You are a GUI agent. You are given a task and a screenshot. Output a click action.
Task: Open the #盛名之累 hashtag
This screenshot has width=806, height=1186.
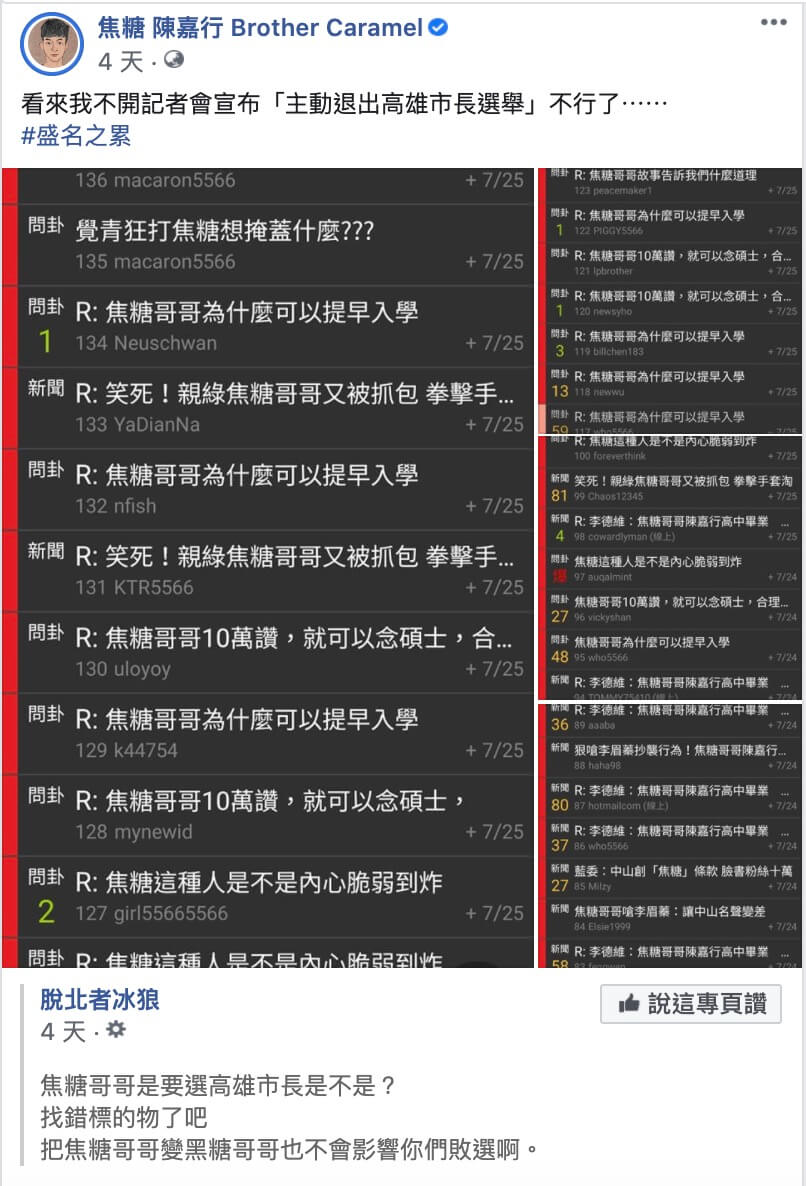[76, 137]
